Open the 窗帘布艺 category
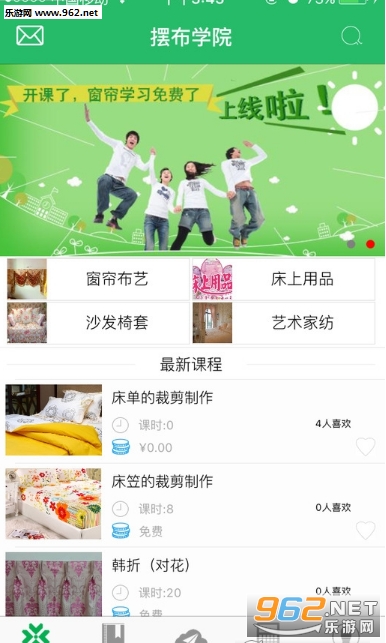386x643 pixels. pos(98,279)
